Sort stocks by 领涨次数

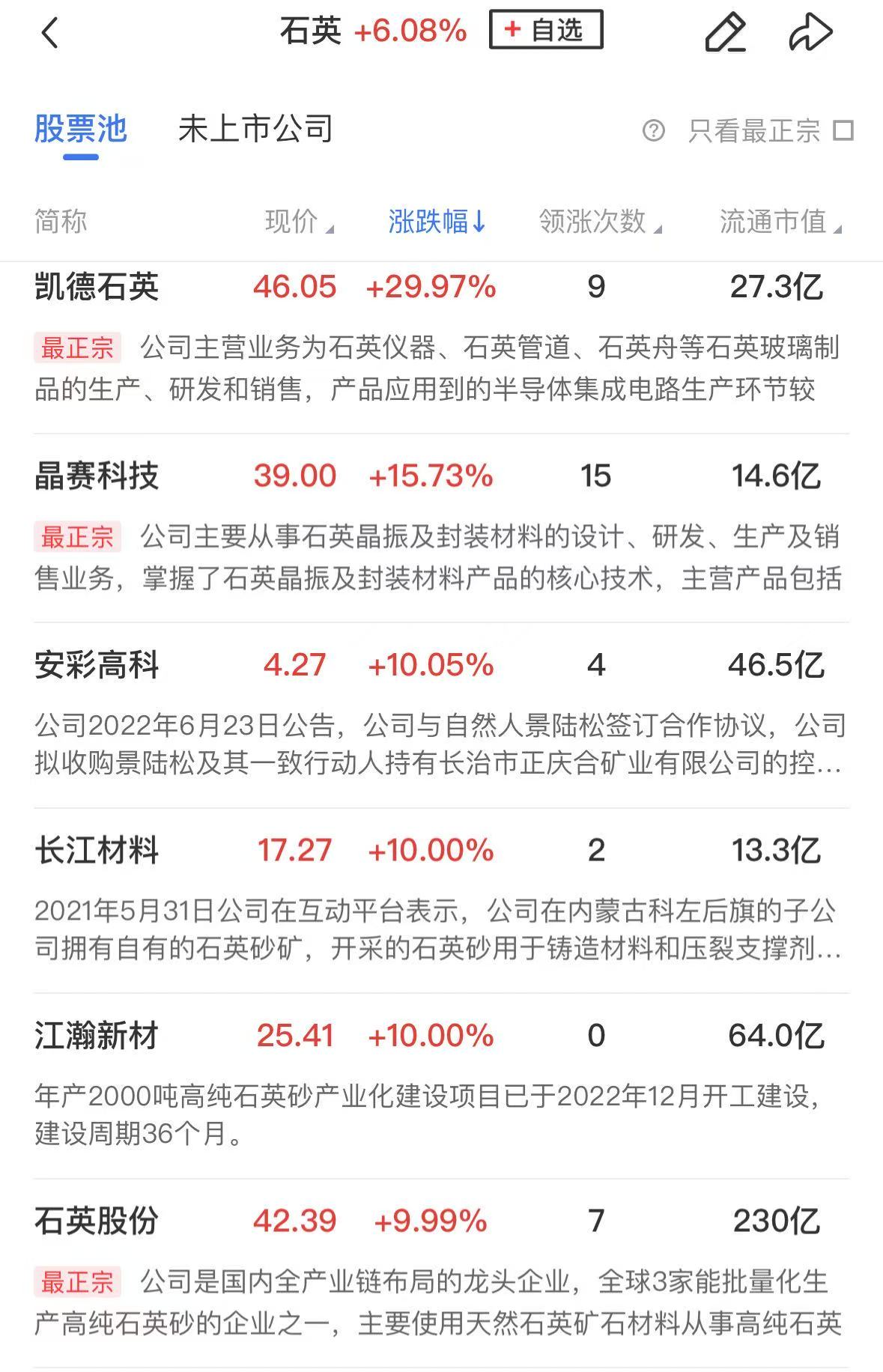pos(599,222)
